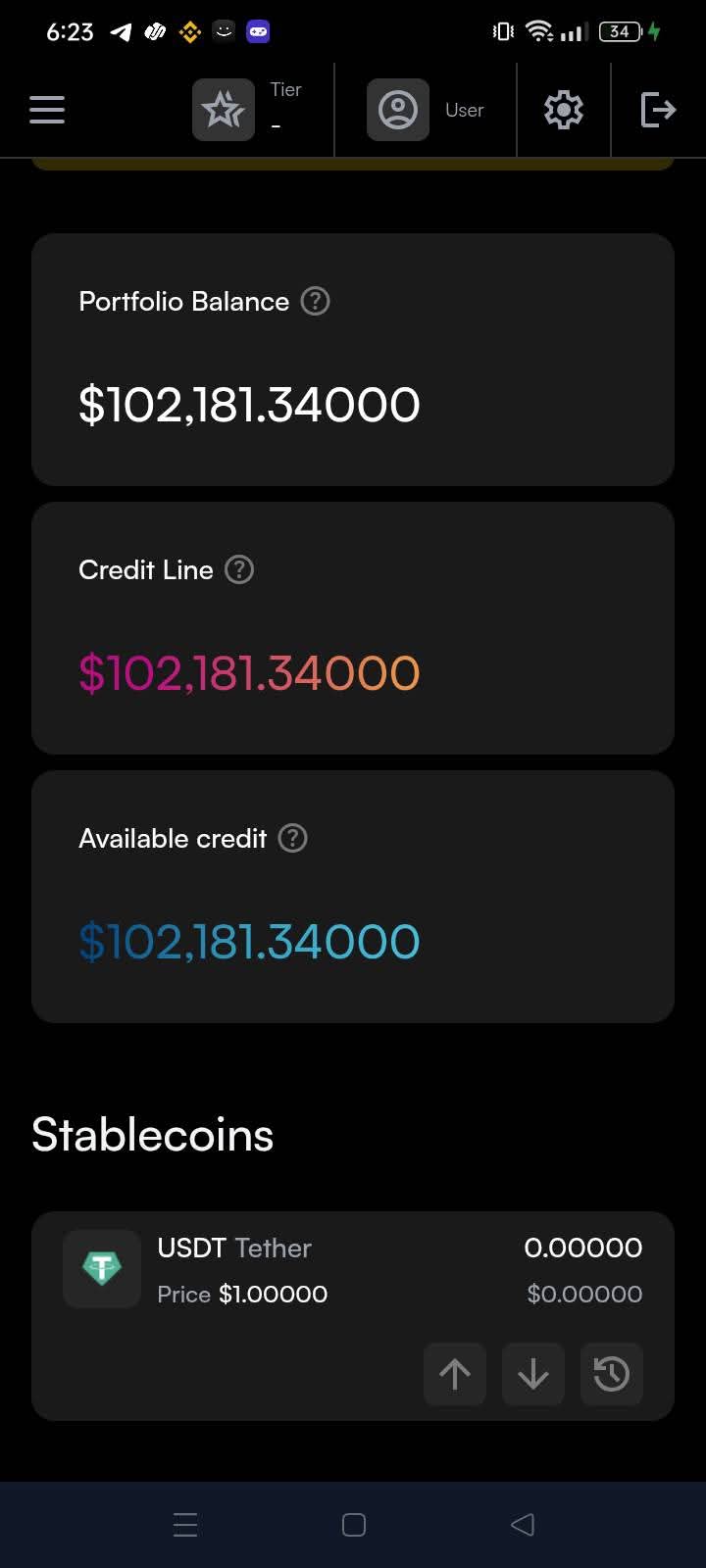Show help for Portfolio Balance

tap(315, 301)
